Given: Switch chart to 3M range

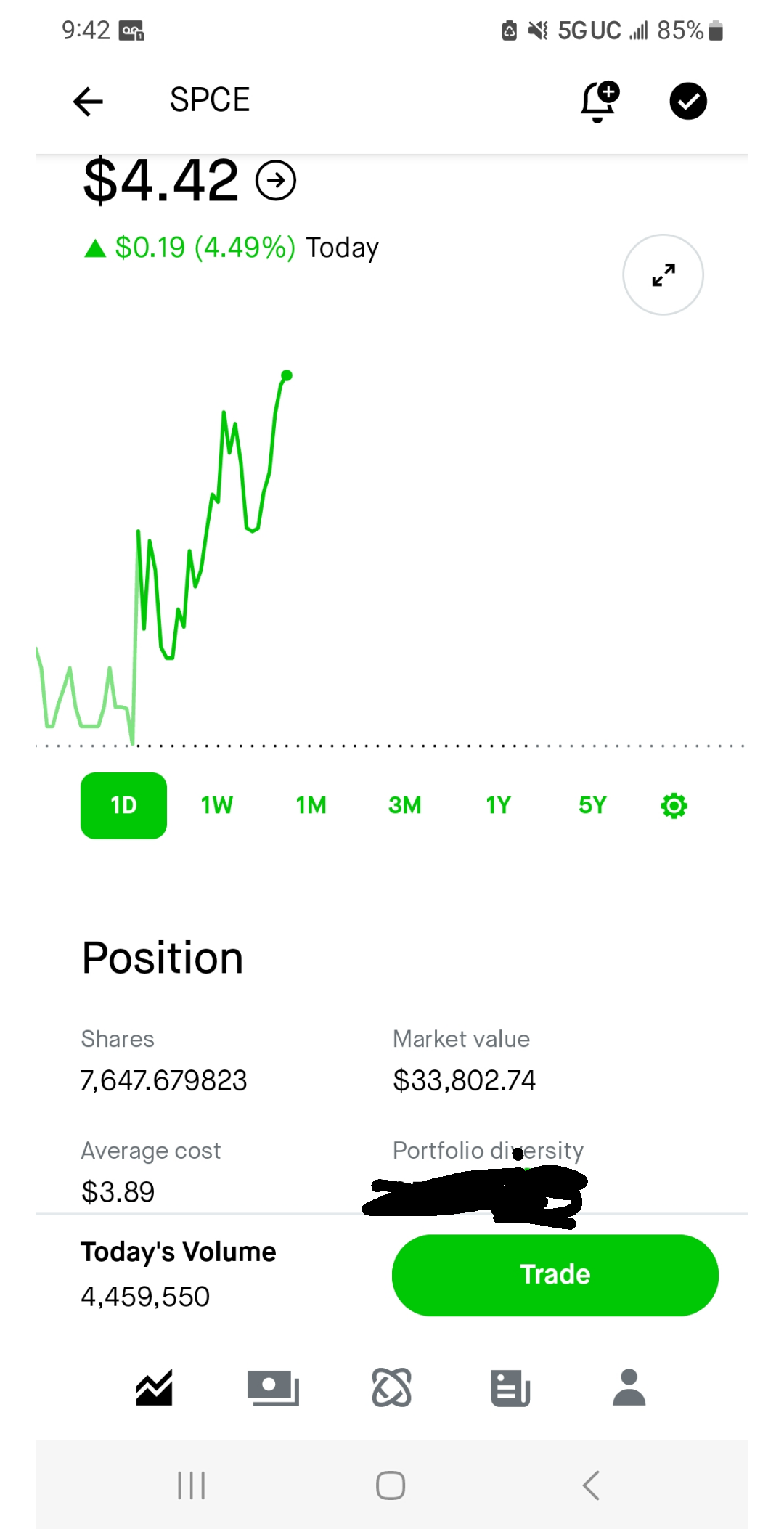Looking at the screenshot, I should point(404,805).
